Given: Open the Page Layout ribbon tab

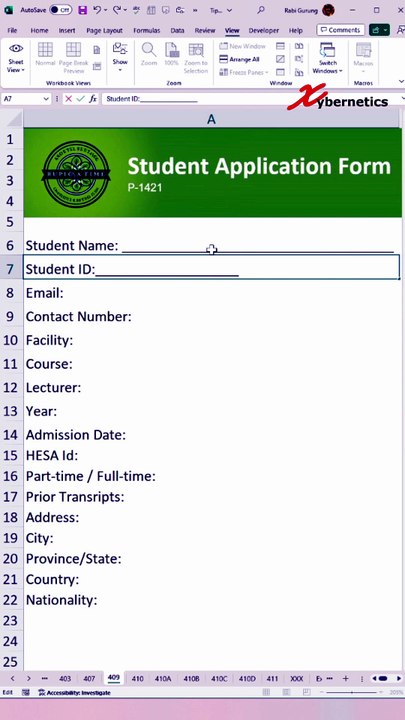Looking at the screenshot, I should [104, 30].
